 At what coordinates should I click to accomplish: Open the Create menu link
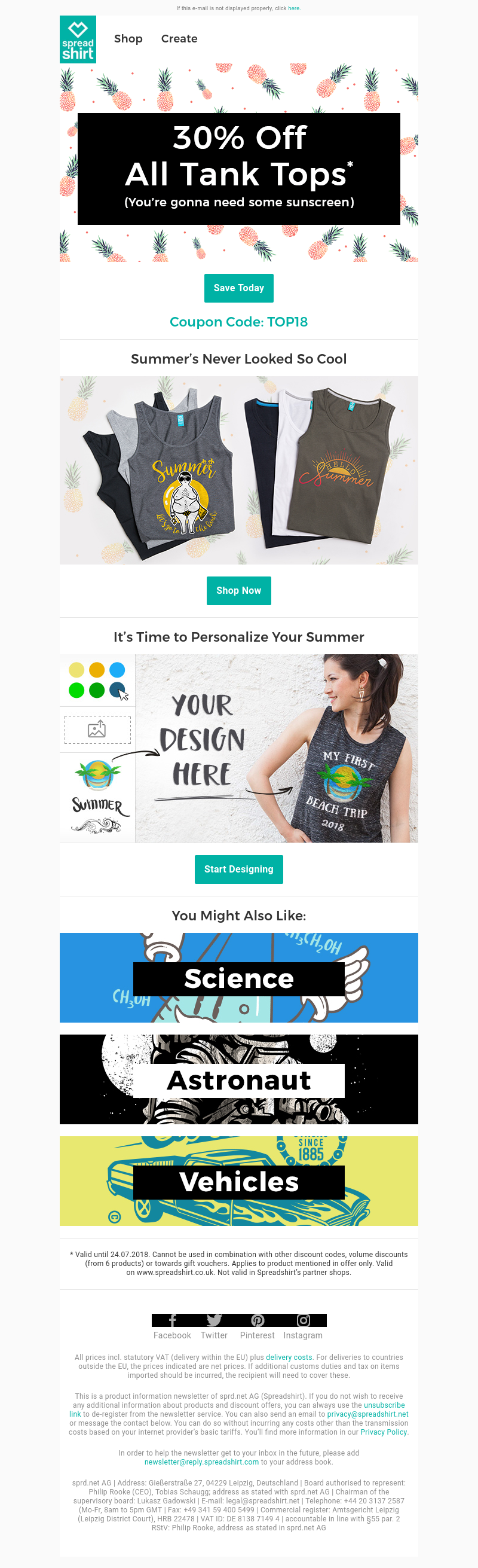pos(179,39)
